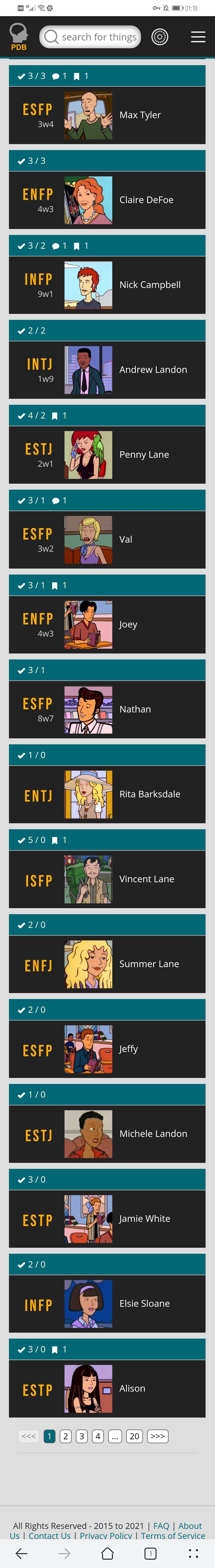
Task: Select the Penny Lane profile
Action: tap(107, 455)
